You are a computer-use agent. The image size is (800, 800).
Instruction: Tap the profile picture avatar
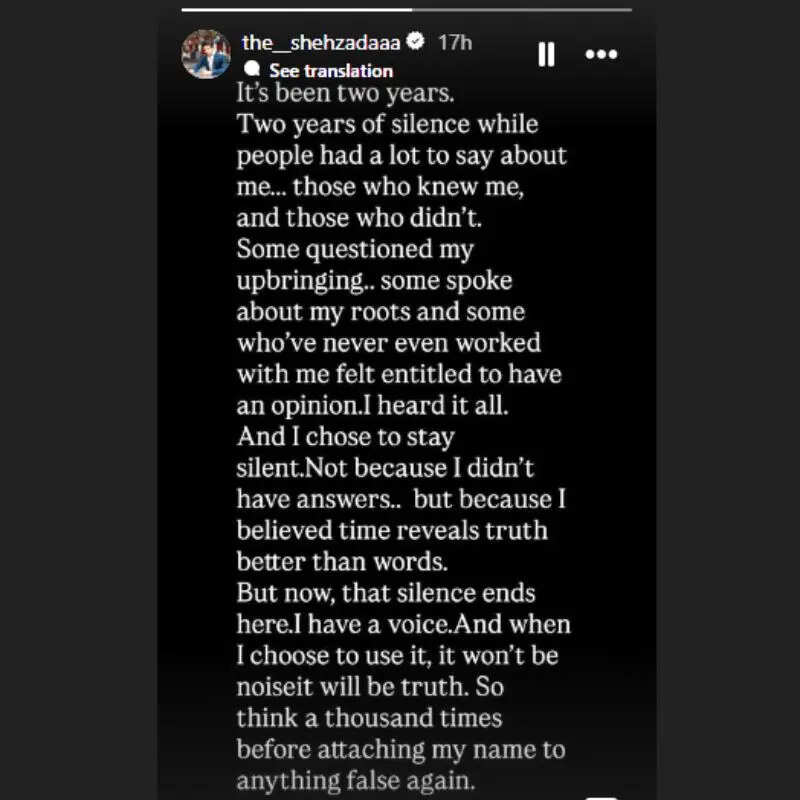pos(206,54)
